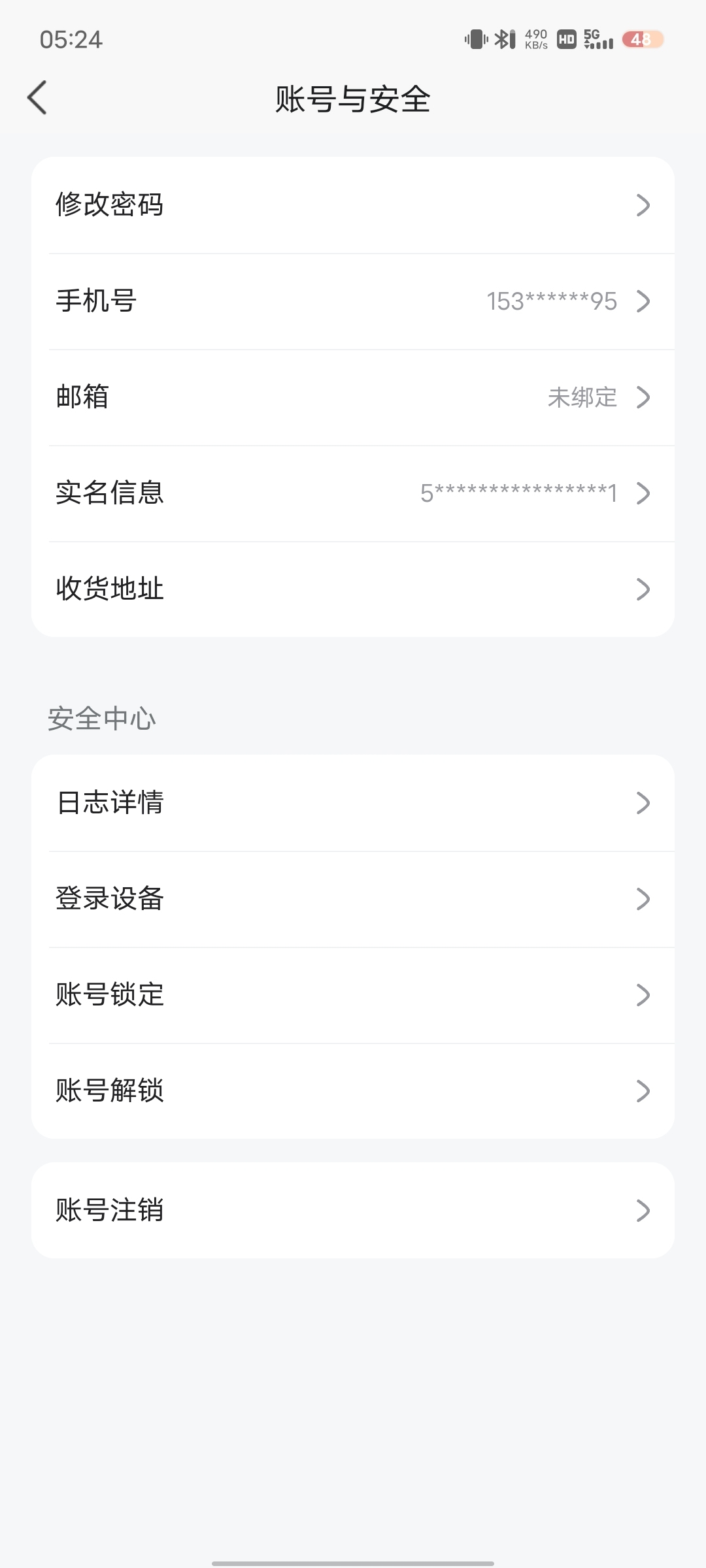Open 账号注销 to delete account

(x=353, y=1211)
